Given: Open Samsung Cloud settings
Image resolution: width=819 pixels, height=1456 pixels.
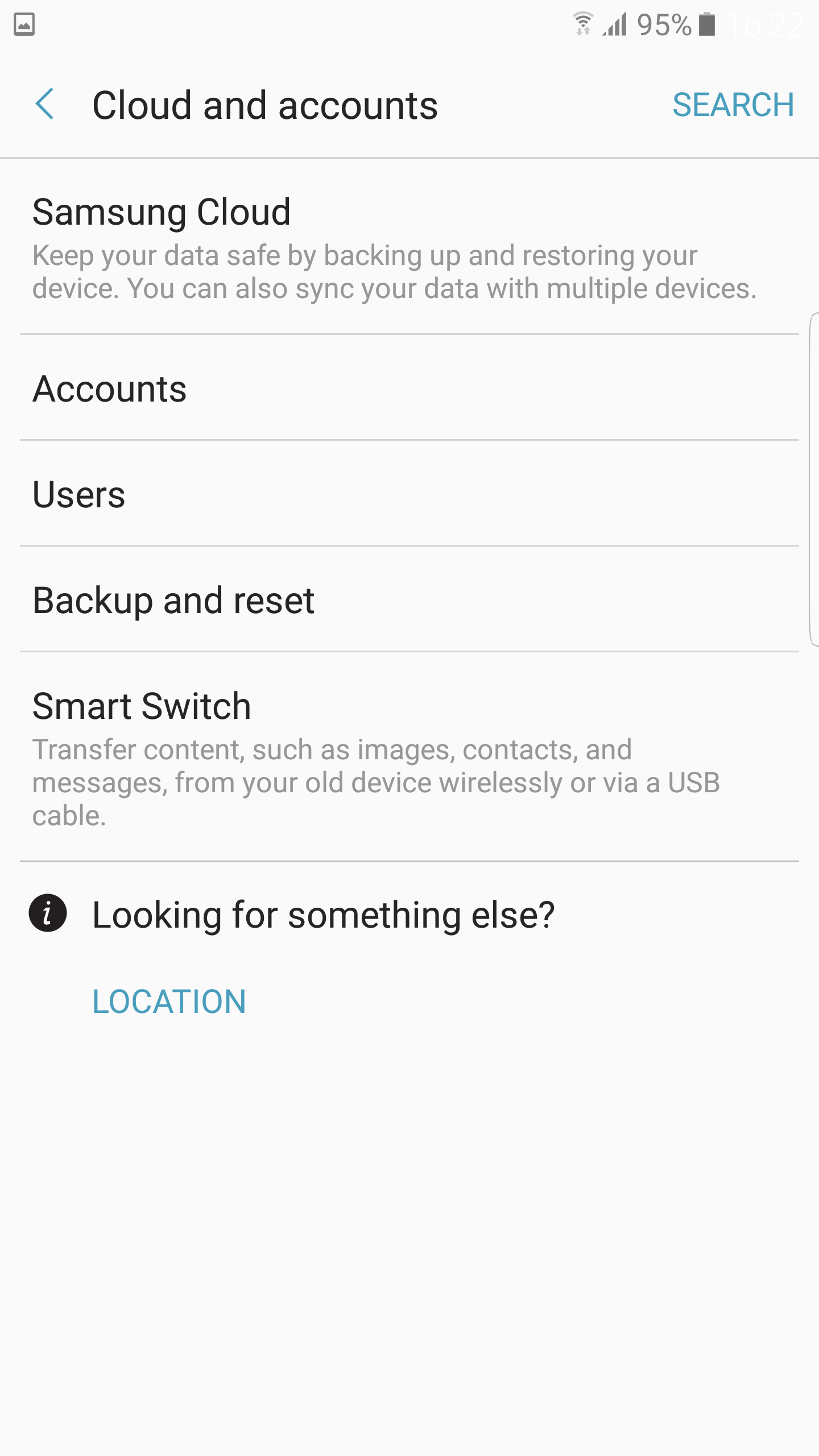Looking at the screenshot, I should pos(409,247).
